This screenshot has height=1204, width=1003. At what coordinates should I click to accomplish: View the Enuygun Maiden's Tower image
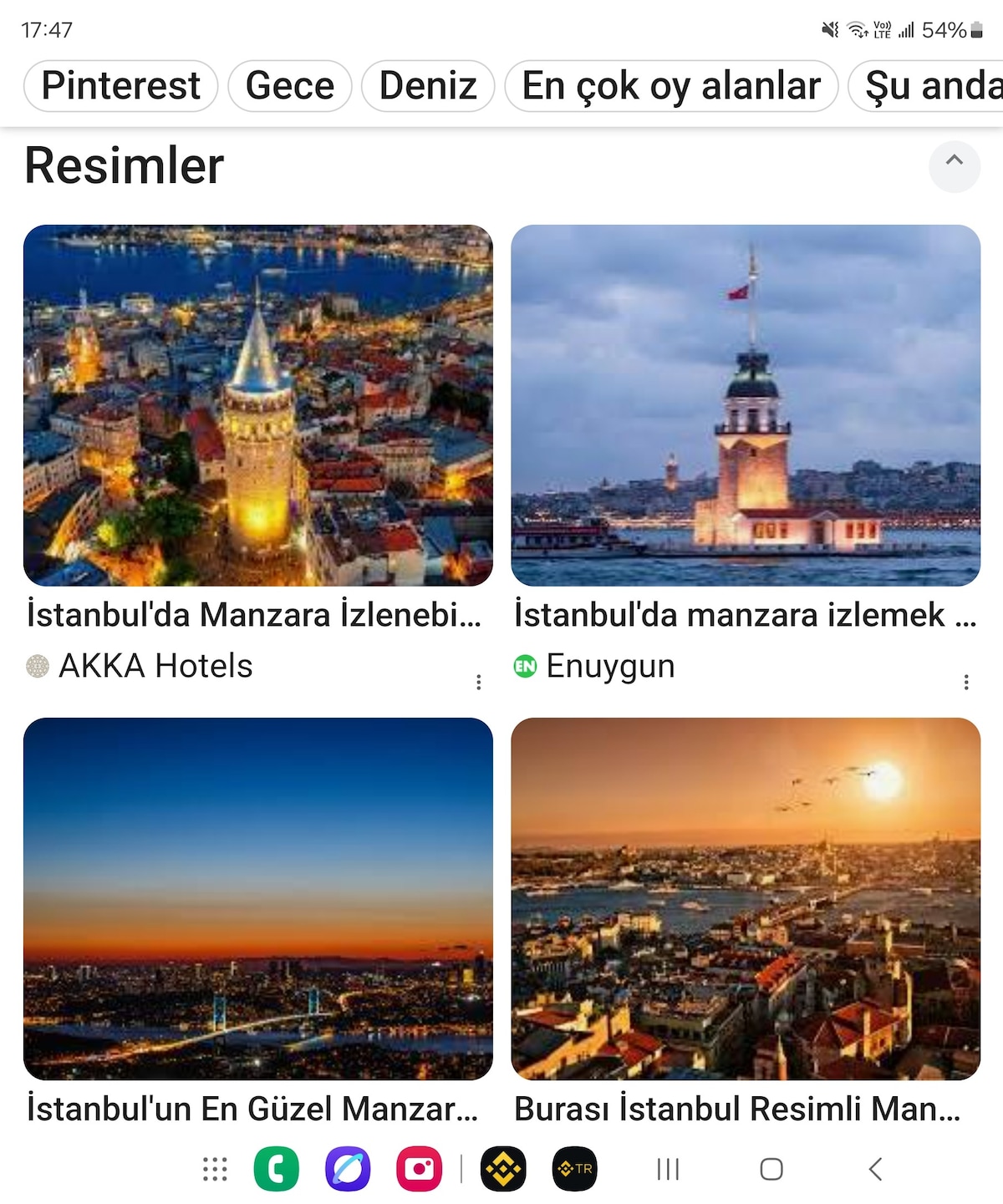pyautogui.click(x=746, y=405)
